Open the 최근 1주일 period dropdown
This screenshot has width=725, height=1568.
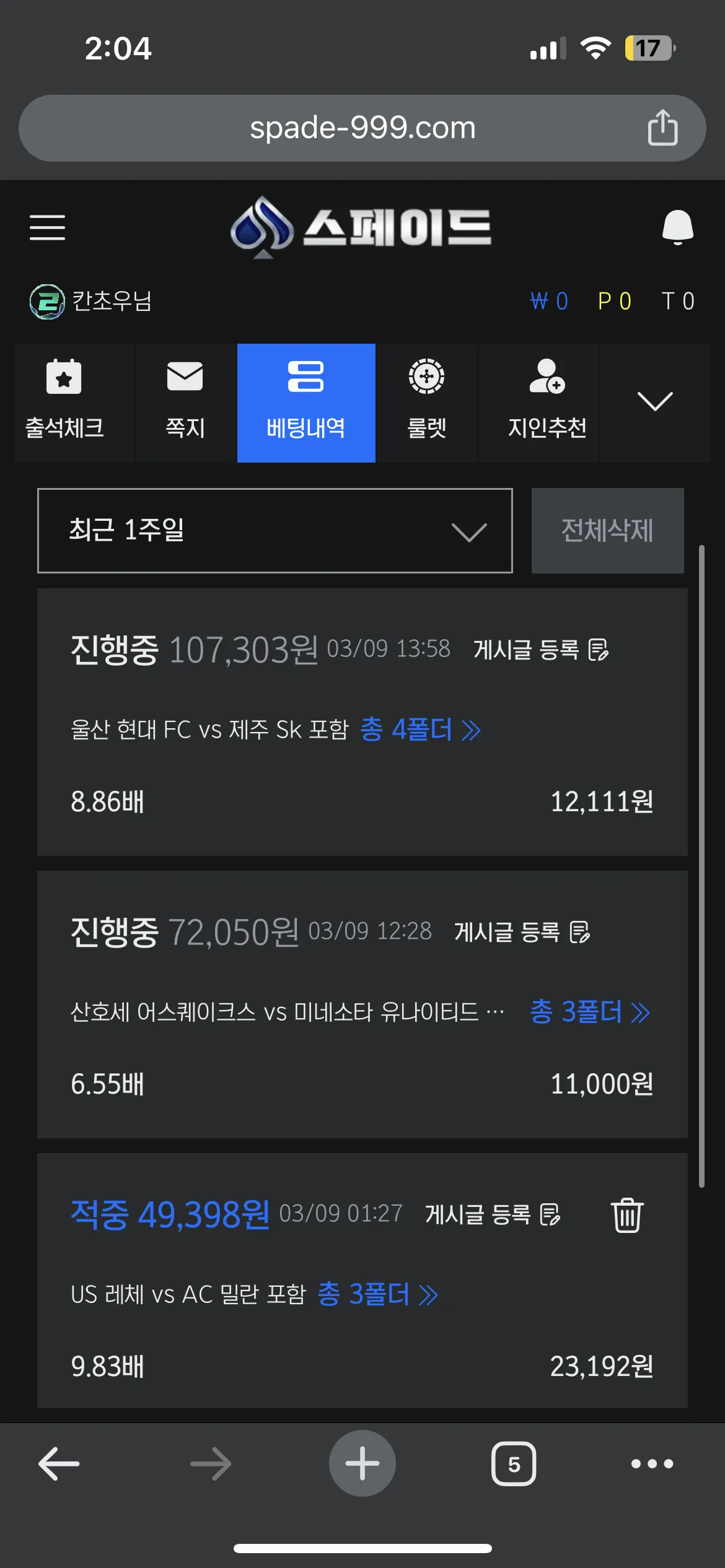275,531
